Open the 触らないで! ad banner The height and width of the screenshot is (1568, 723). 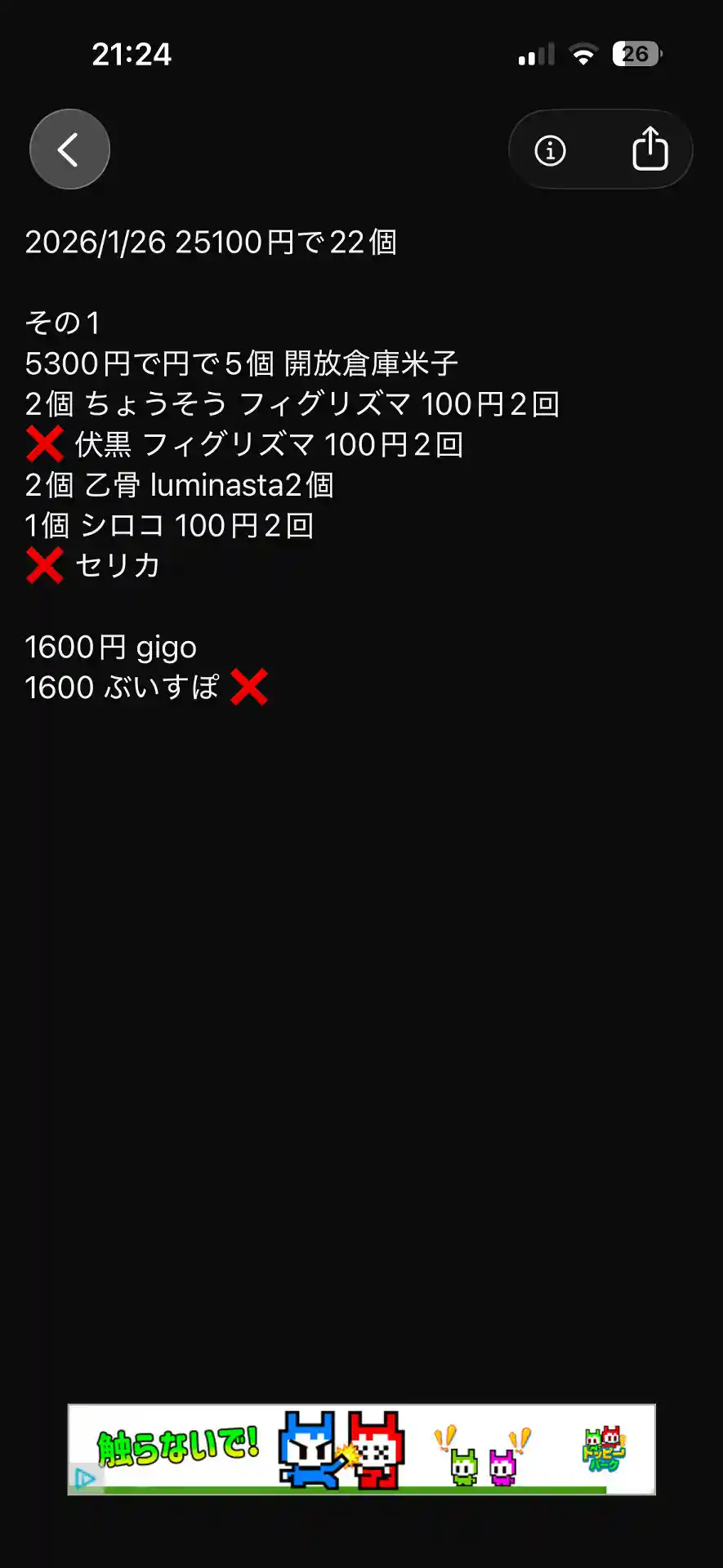click(x=361, y=1449)
